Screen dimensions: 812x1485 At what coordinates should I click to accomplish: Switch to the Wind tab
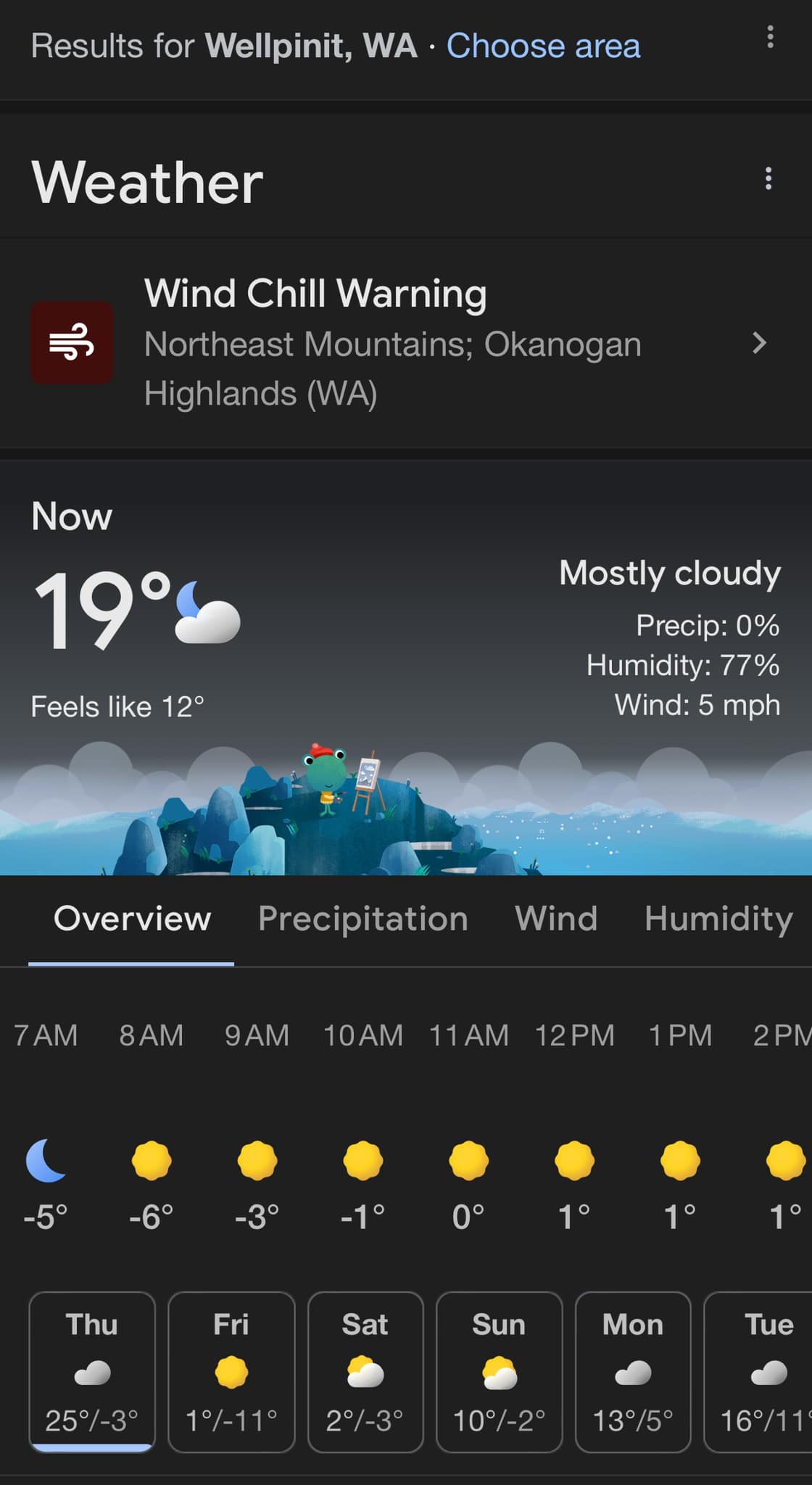tap(555, 918)
